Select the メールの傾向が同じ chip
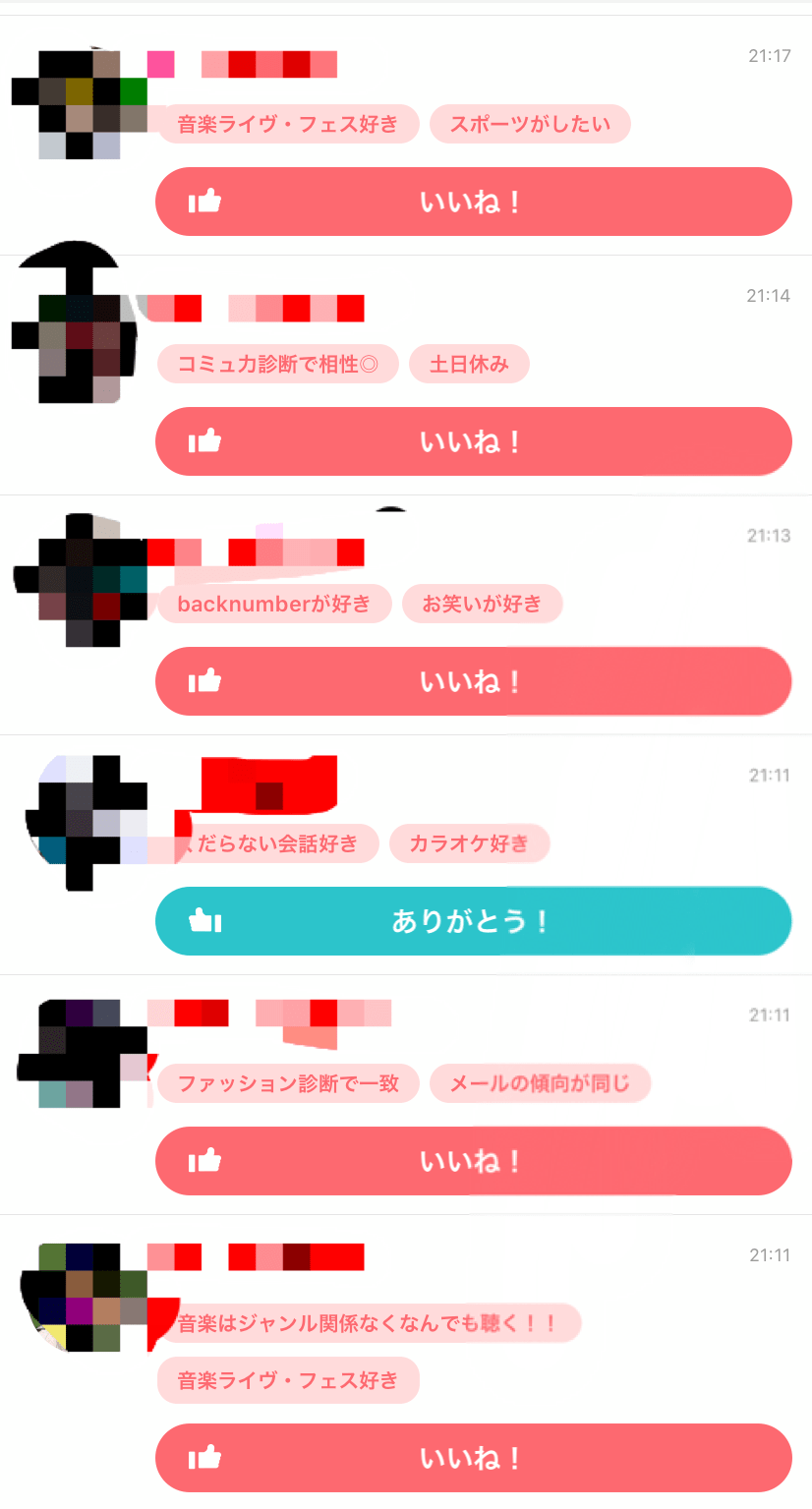 pos(540,1083)
